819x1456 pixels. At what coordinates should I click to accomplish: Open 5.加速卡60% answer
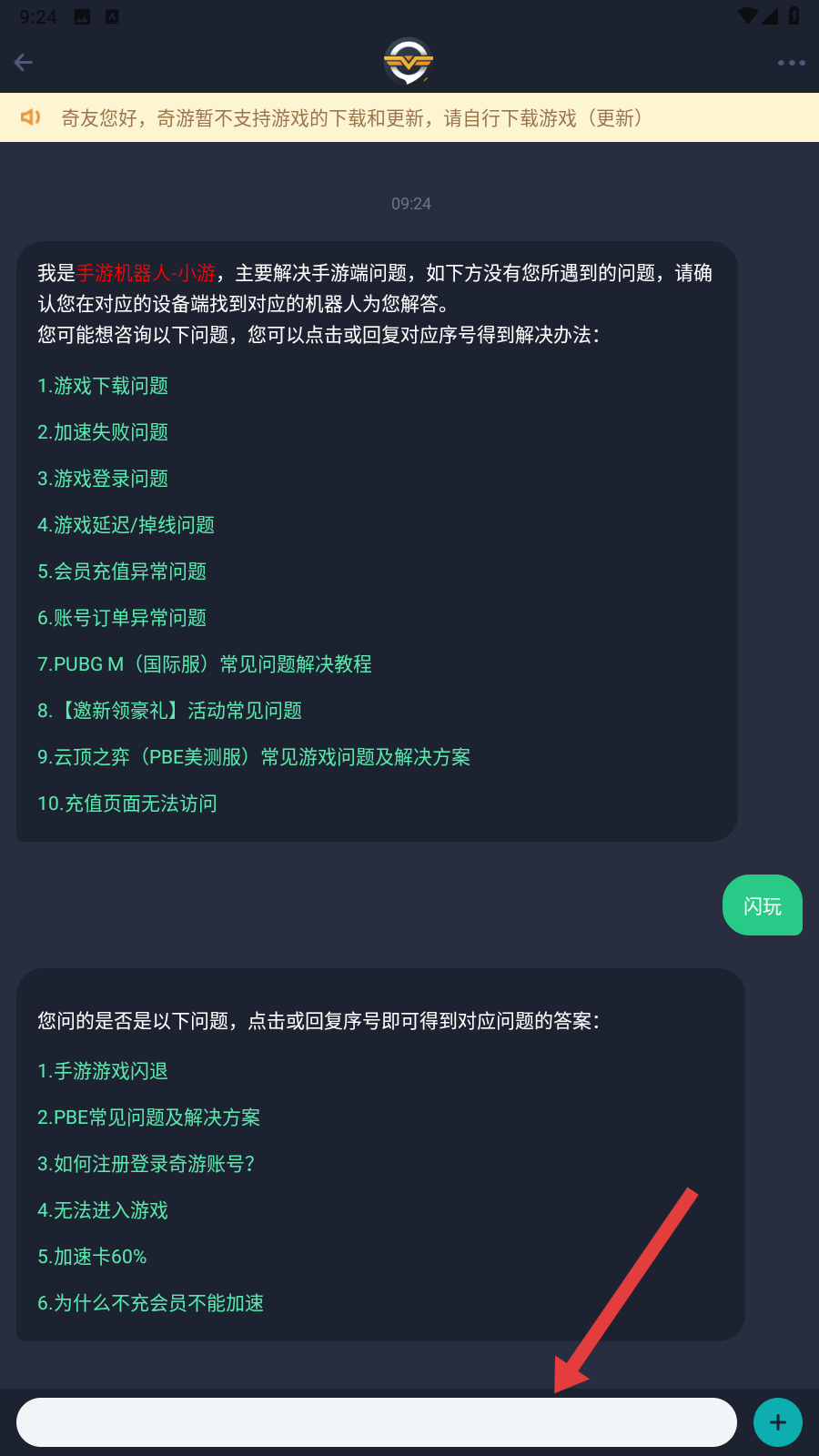(92, 1257)
